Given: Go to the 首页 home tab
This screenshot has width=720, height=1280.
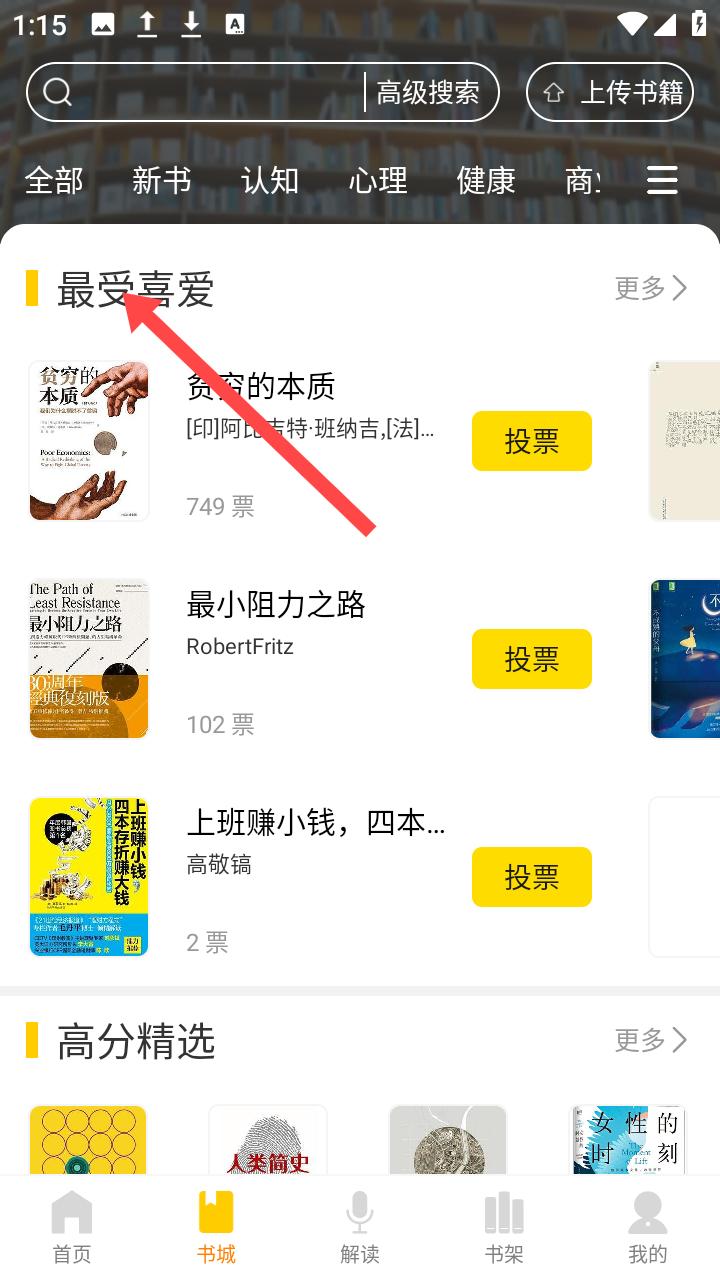Looking at the screenshot, I should [72, 1228].
